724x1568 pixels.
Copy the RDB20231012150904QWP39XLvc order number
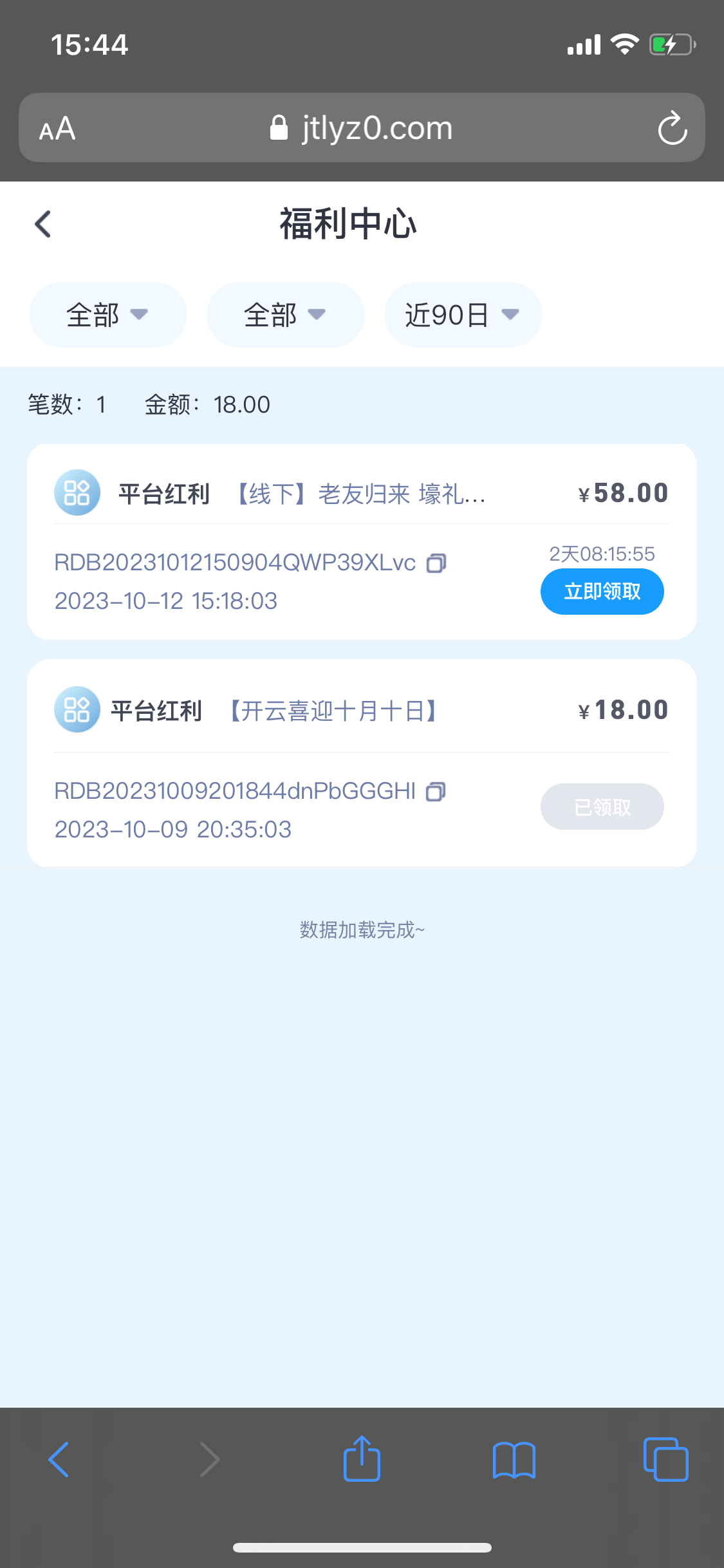tap(437, 562)
